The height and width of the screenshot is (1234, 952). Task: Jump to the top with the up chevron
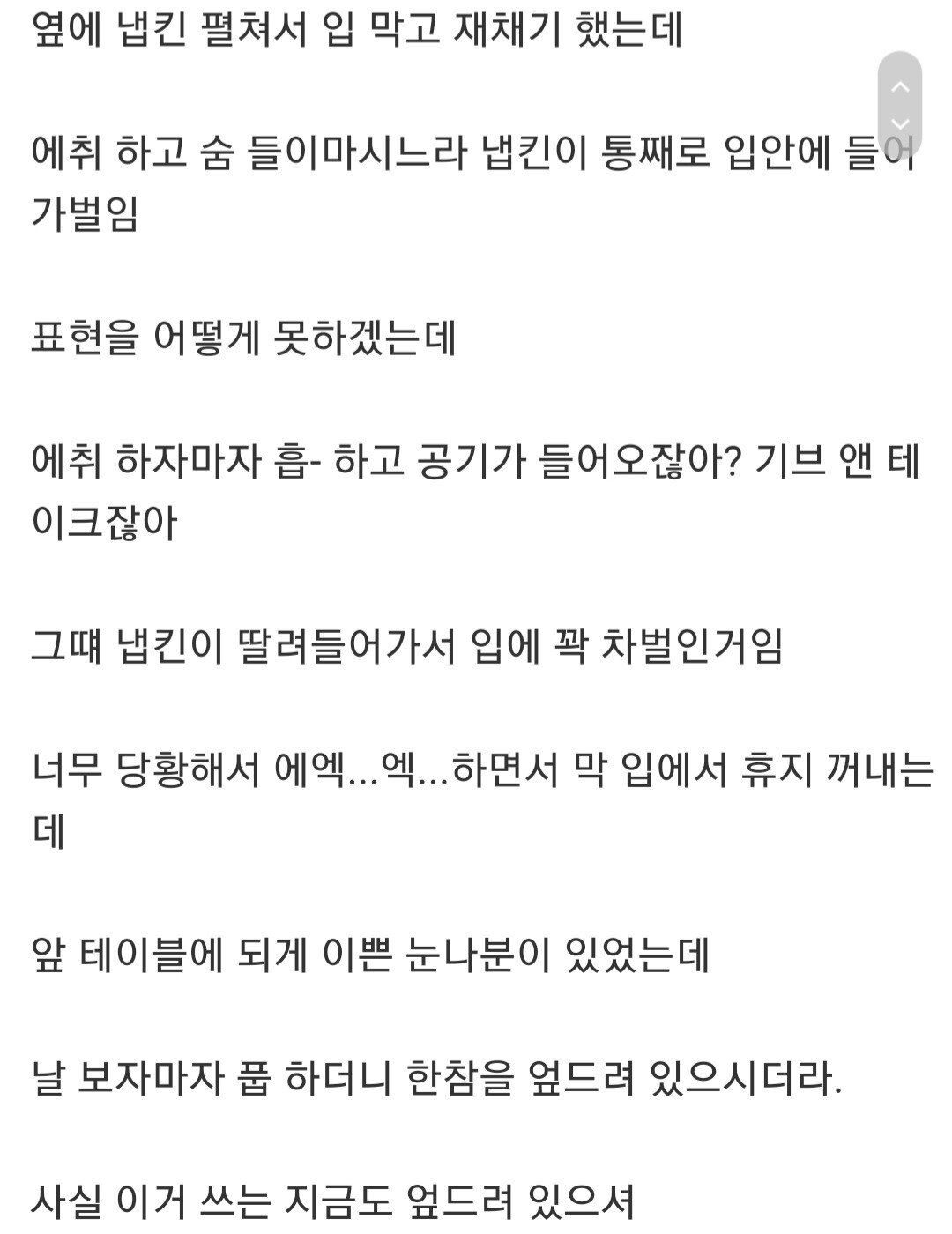(x=900, y=86)
